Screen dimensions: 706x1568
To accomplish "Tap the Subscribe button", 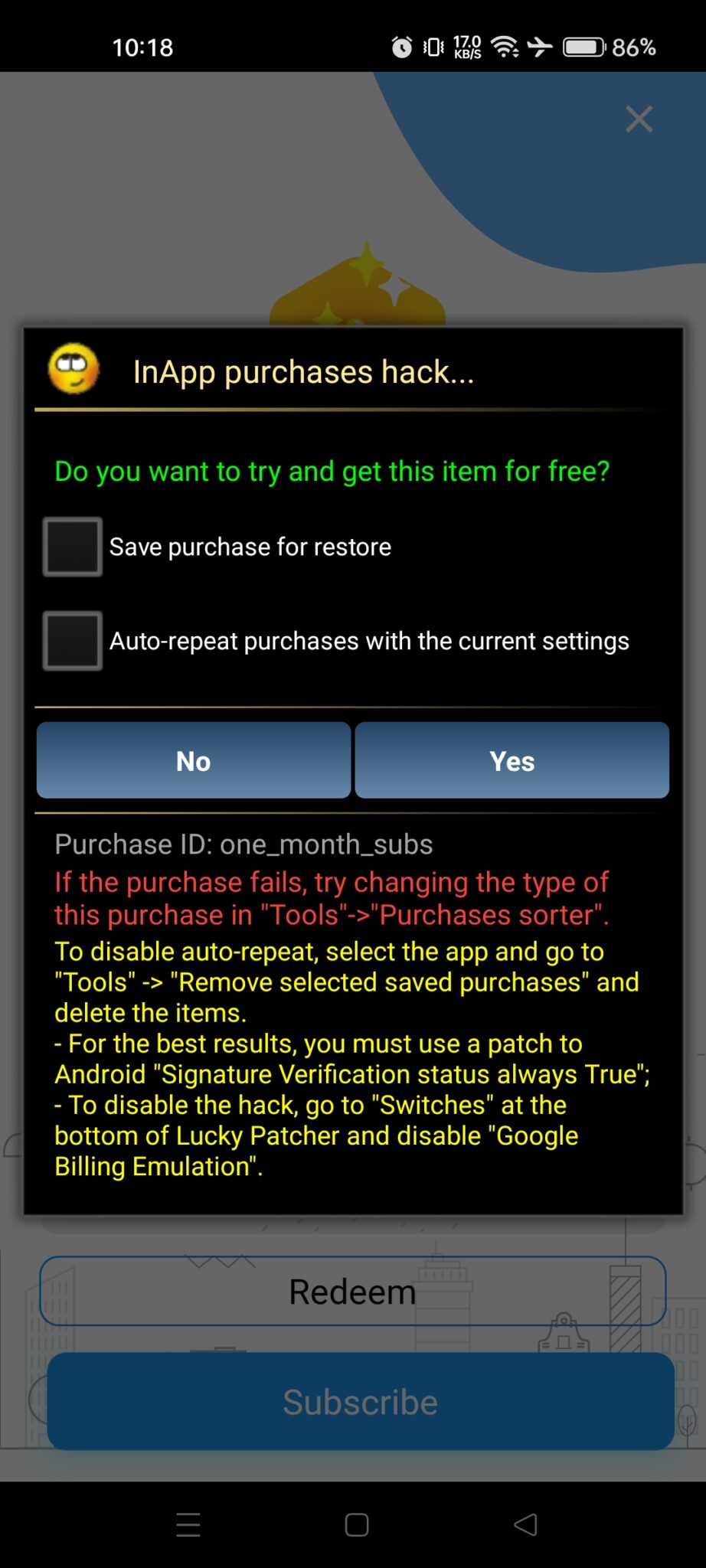I will tap(361, 1401).
